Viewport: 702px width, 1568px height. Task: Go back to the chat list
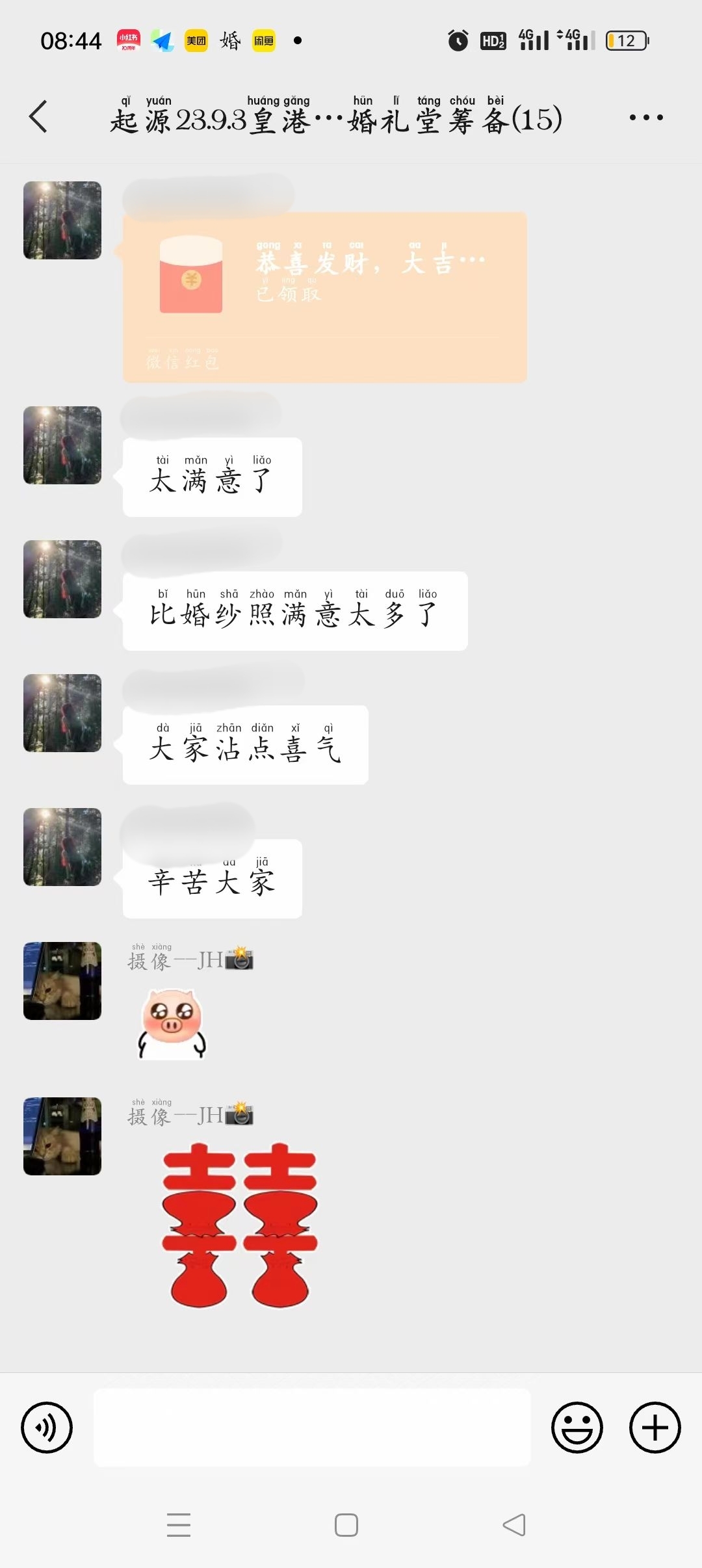point(38,117)
